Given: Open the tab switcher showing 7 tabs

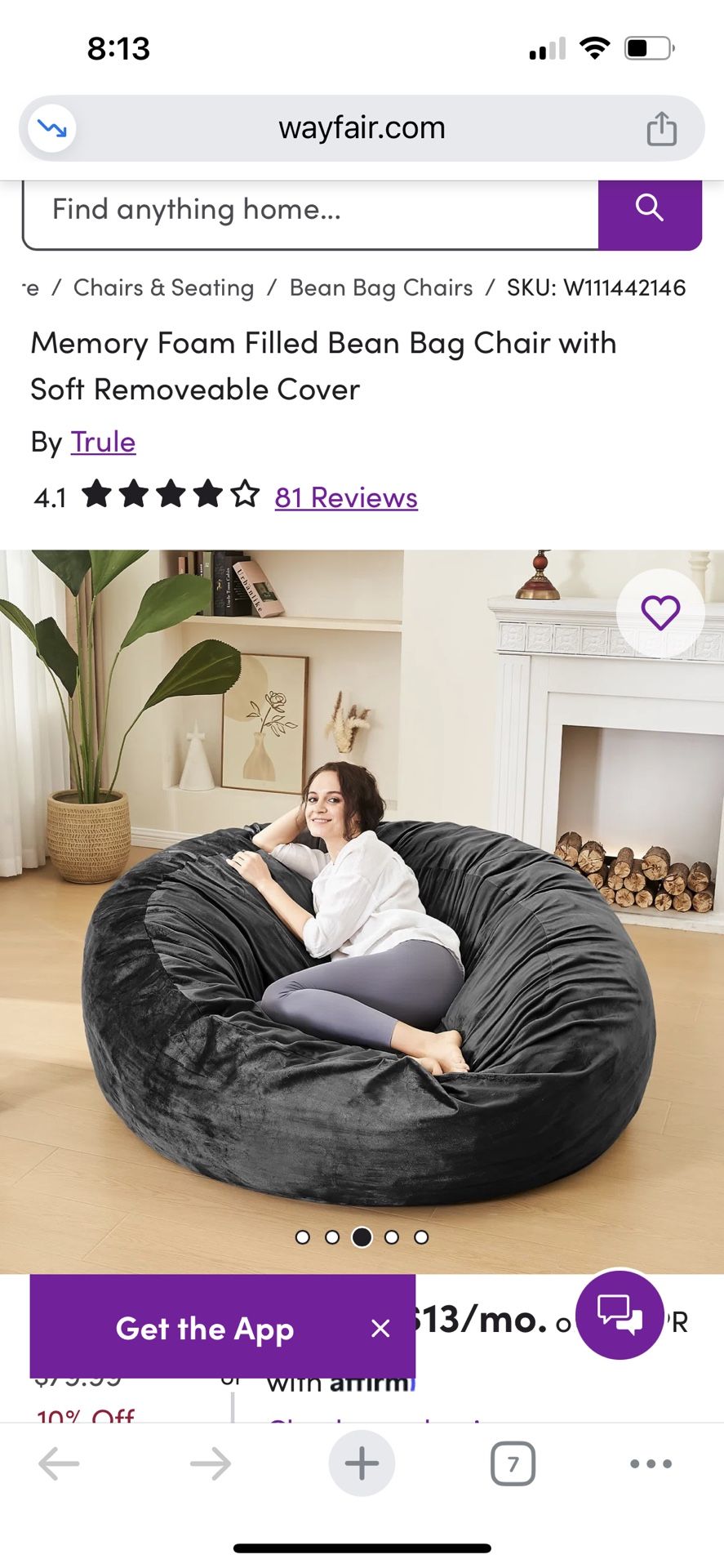Looking at the screenshot, I should point(513,1463).
